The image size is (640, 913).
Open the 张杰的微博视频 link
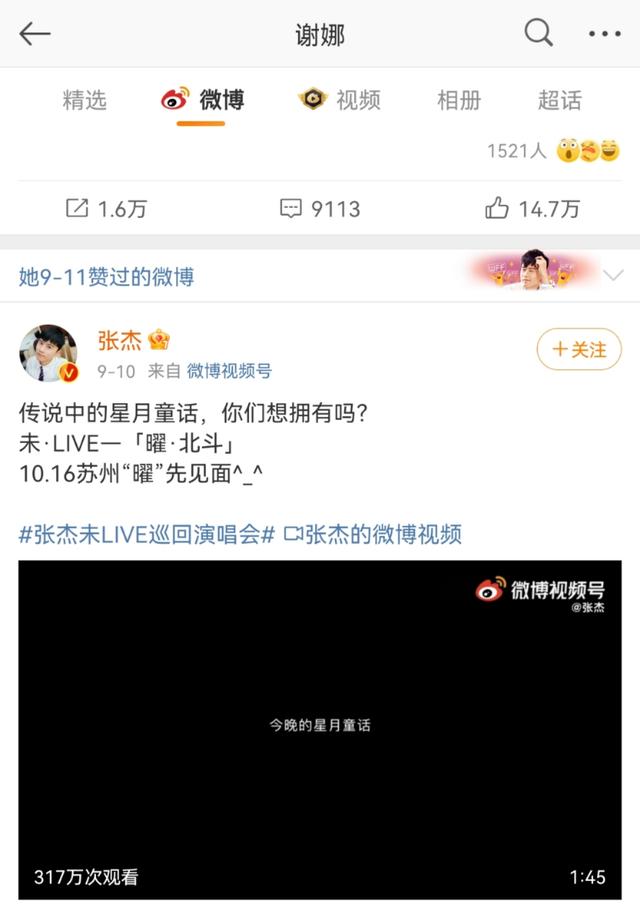[x=373, y=534]
